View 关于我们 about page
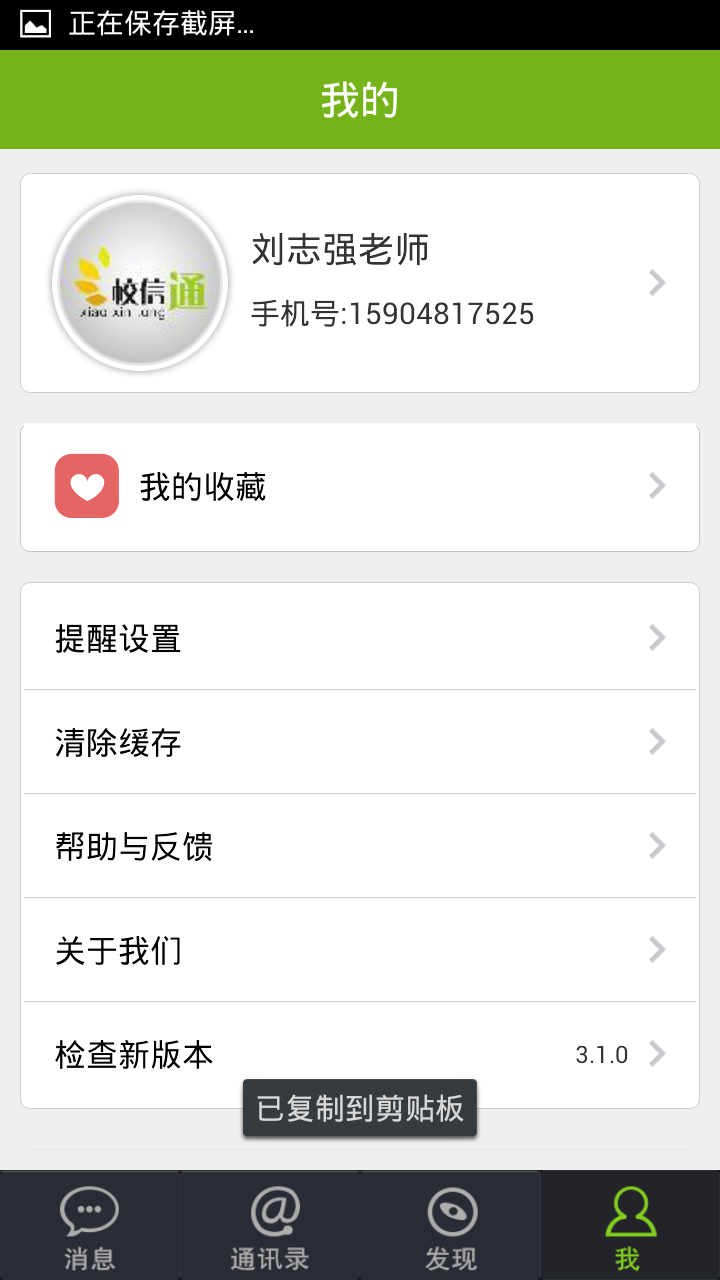The image size is (720, 1280). (x=360, y=950)
